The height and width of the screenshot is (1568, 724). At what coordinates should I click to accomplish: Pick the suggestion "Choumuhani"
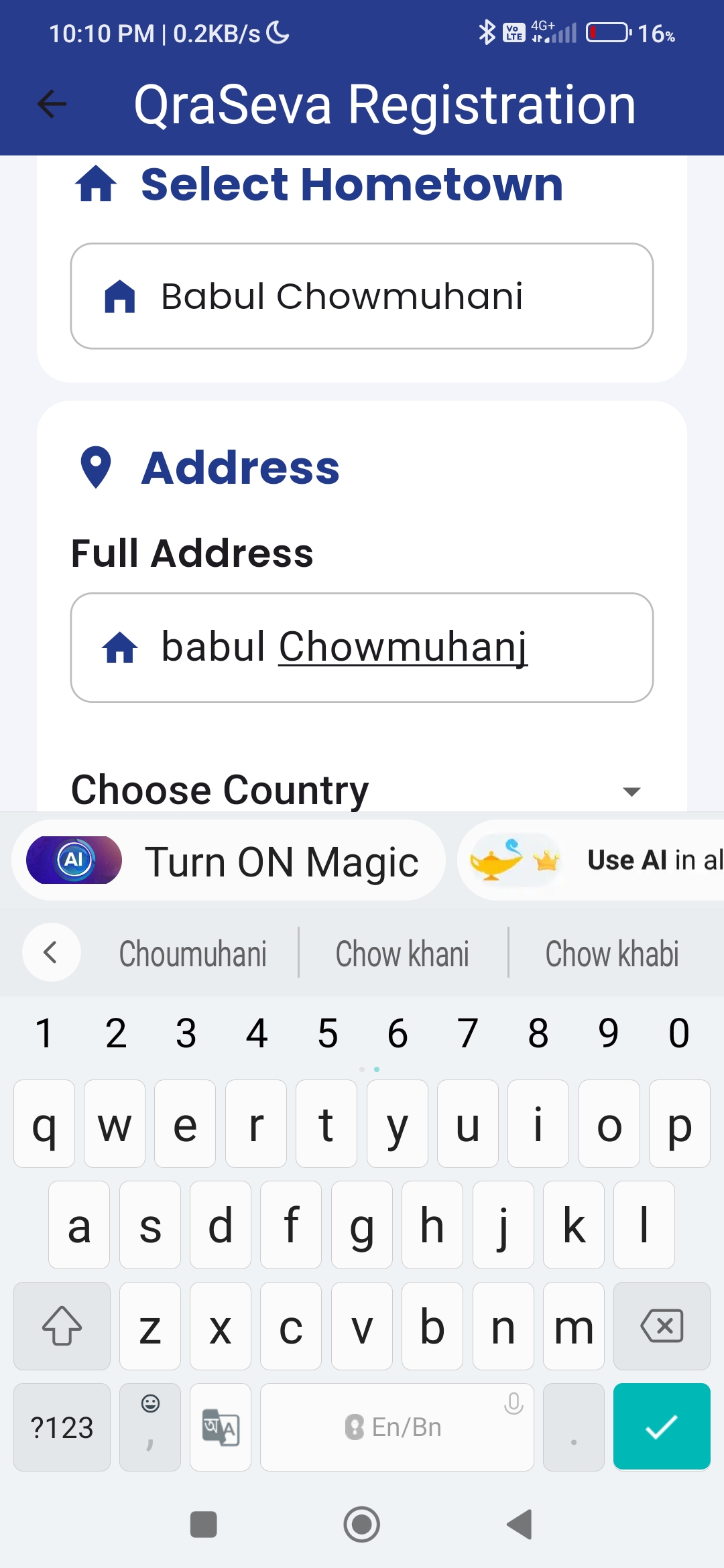(193, 954)
